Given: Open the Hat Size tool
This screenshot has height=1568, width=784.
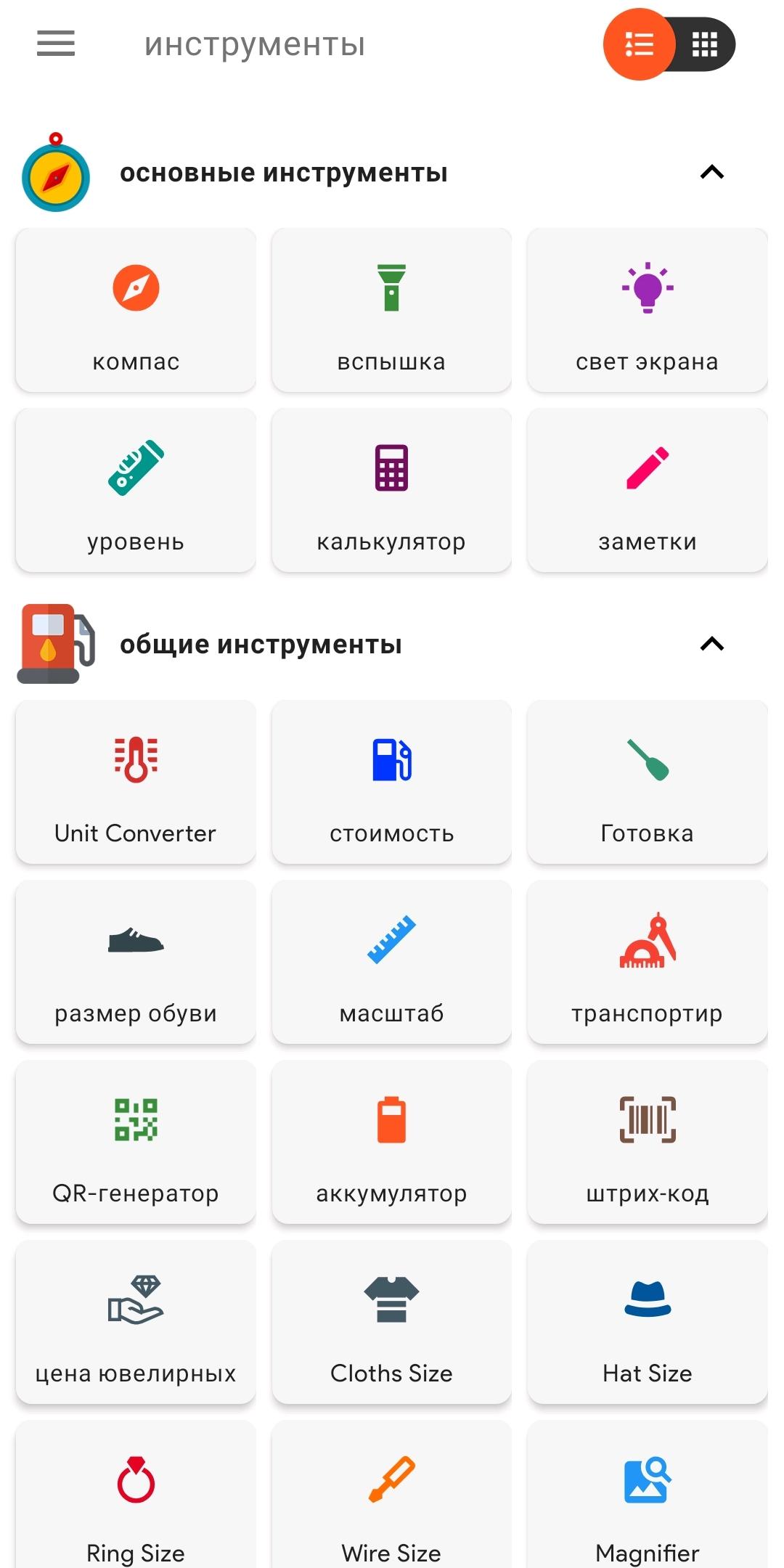Looking at the screenshot, I should point(647,1323).
